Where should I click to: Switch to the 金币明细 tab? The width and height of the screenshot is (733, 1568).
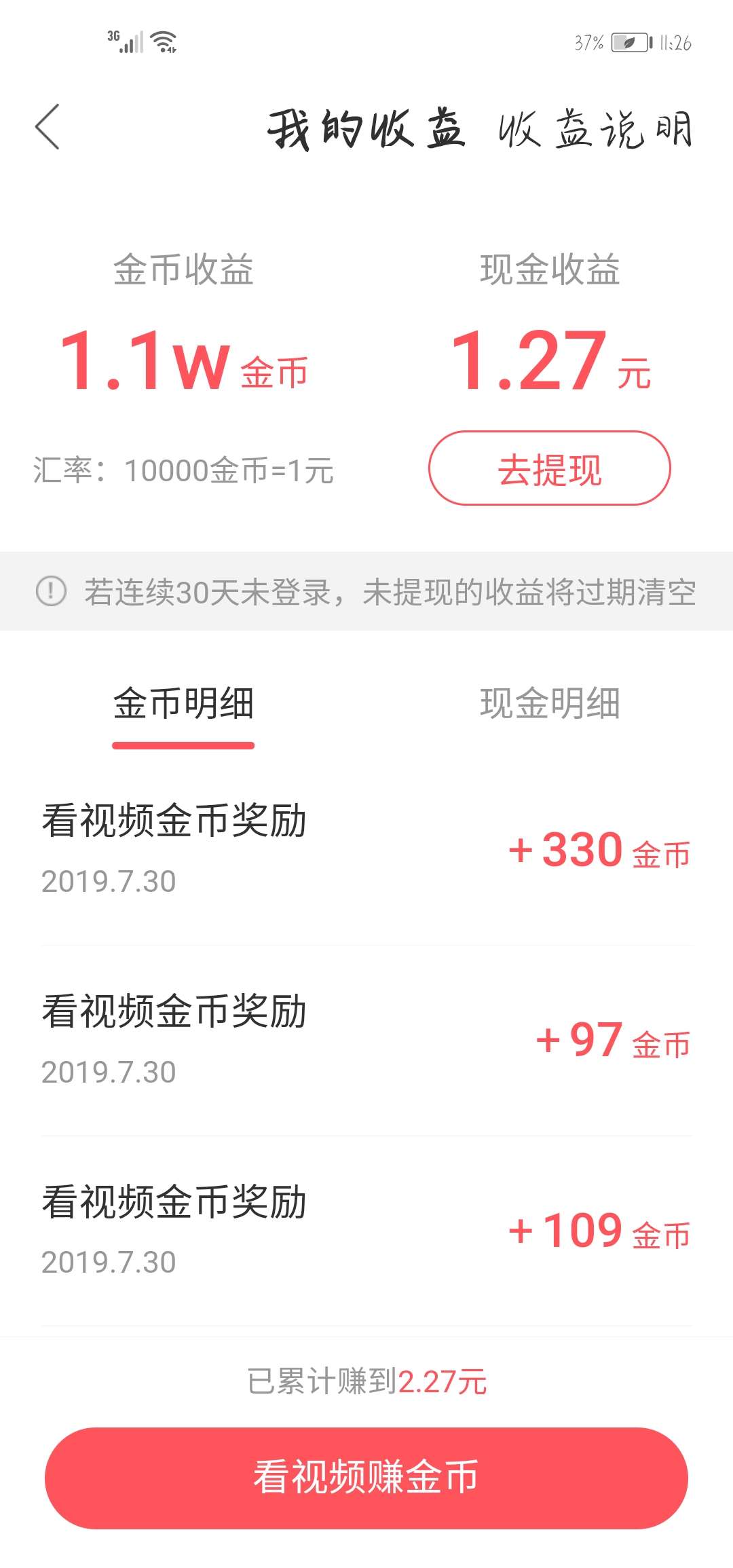[183, 704]
